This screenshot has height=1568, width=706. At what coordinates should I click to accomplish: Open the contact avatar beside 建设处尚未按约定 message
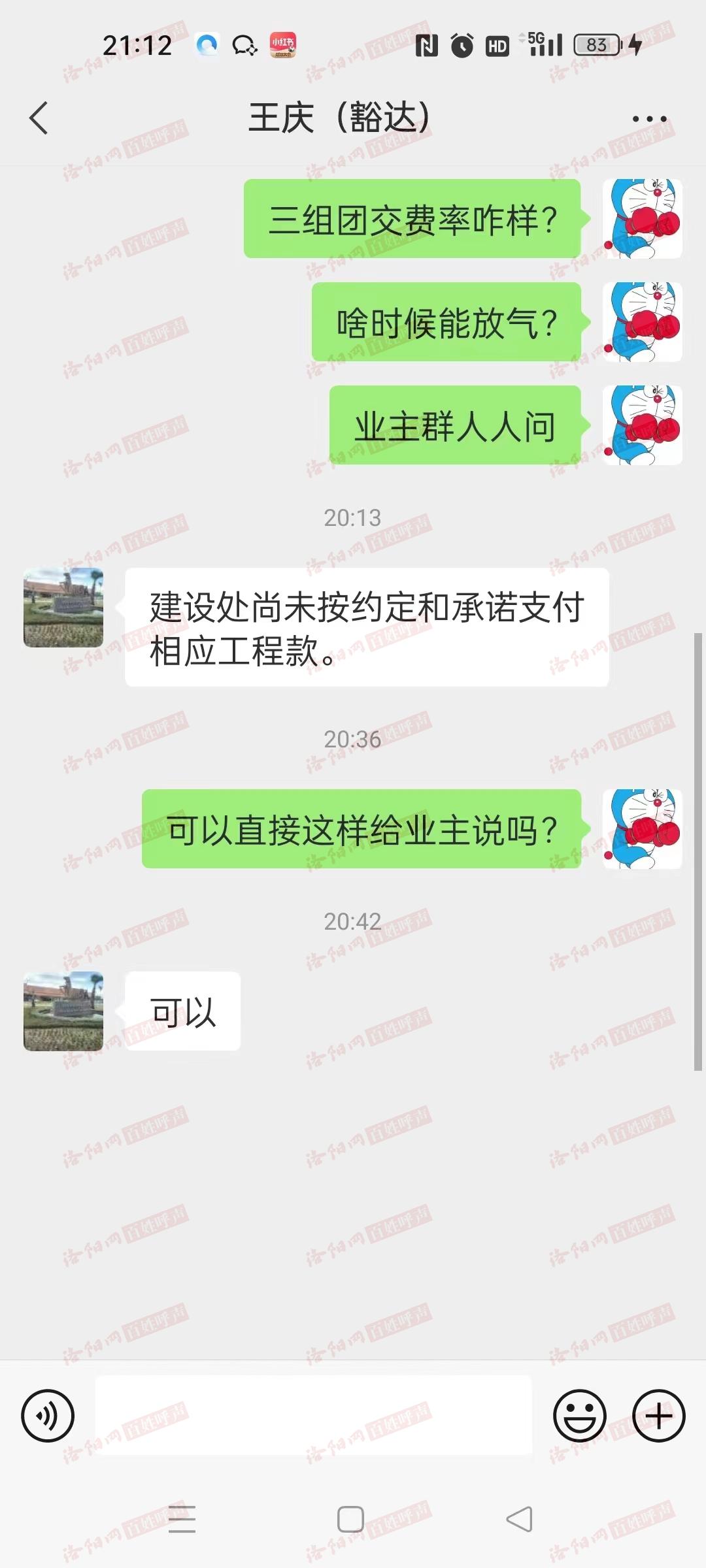pos(63,608)
